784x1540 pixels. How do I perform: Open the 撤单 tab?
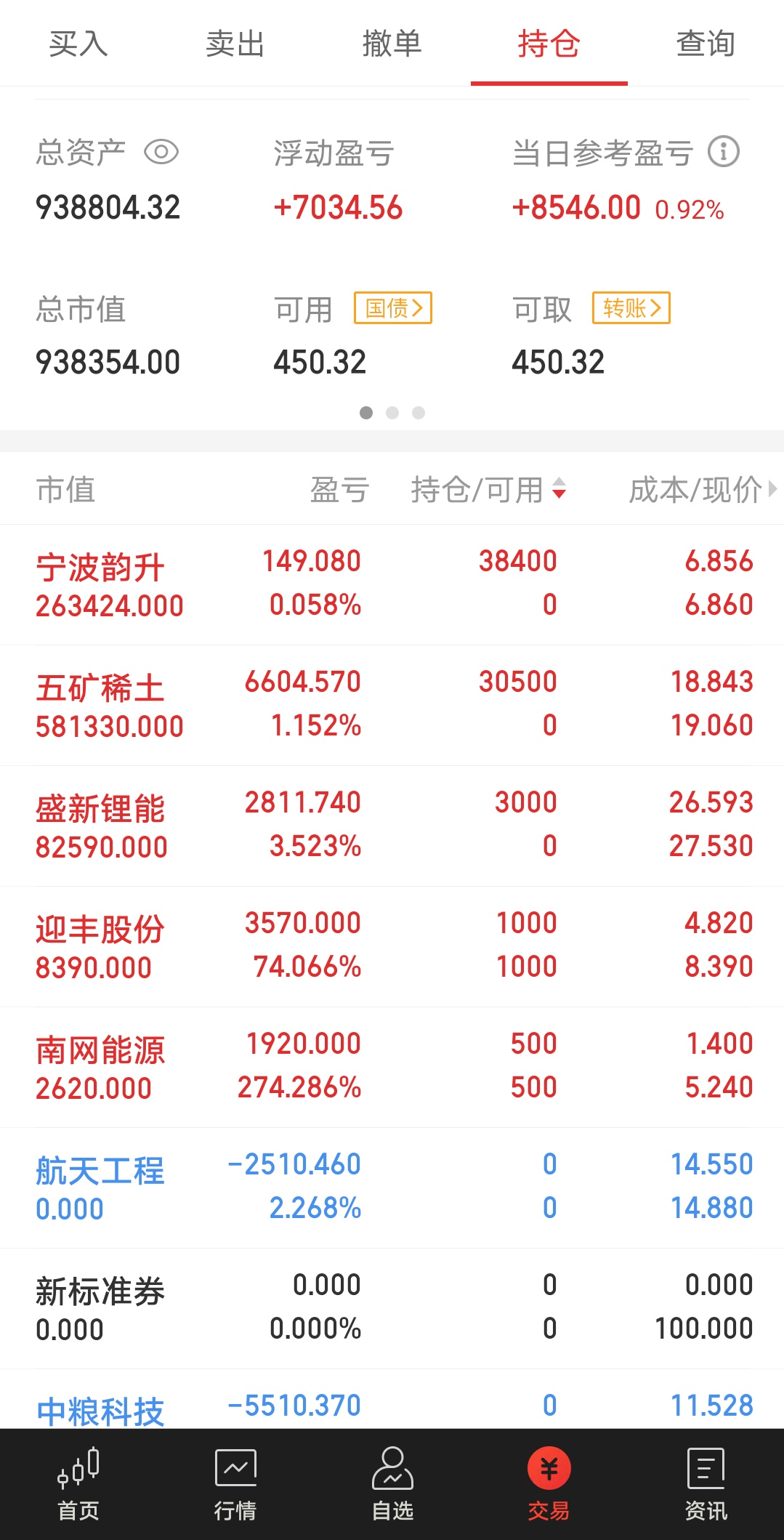pos(392,44)
